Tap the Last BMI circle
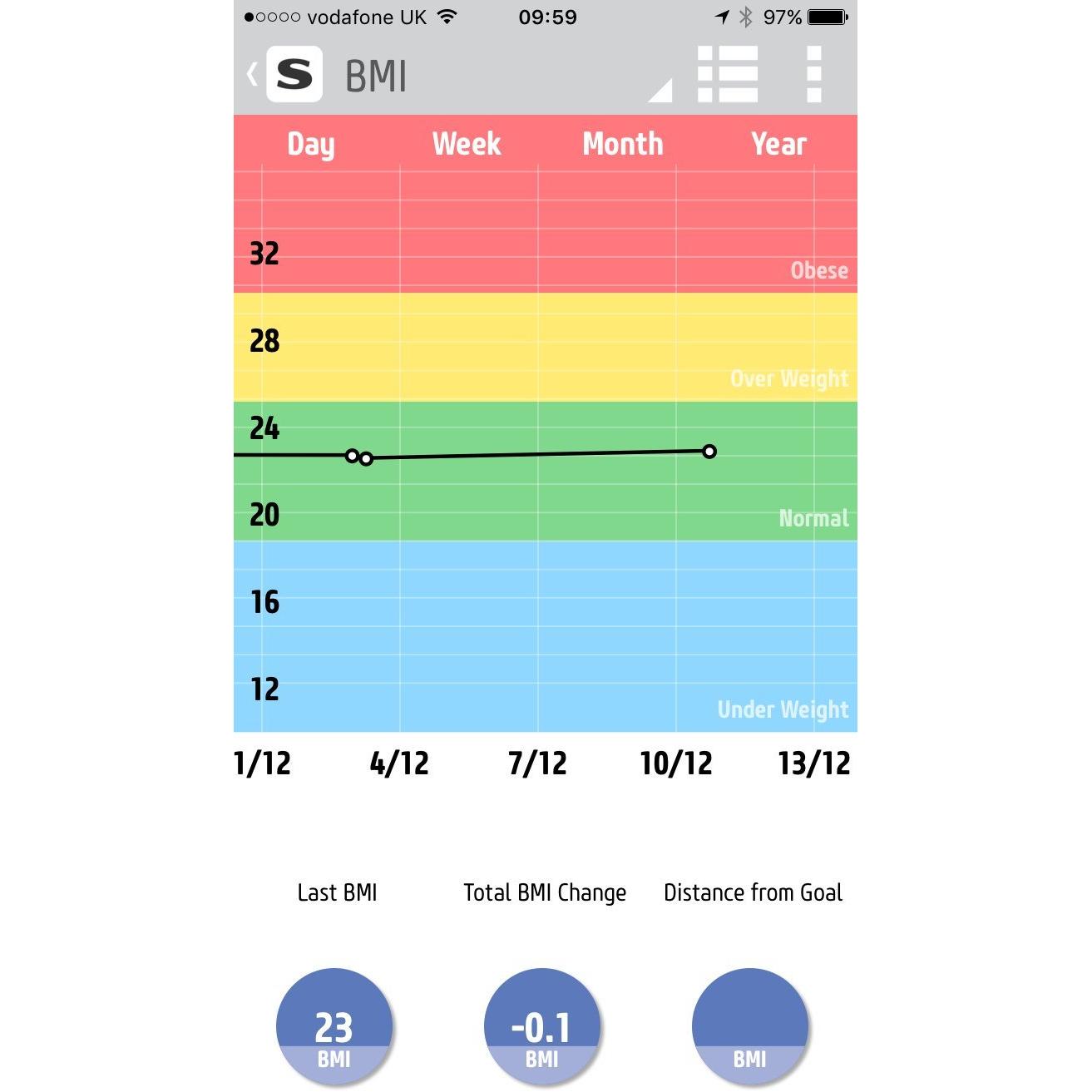 pyautogui.click(x=334, y=1026)
